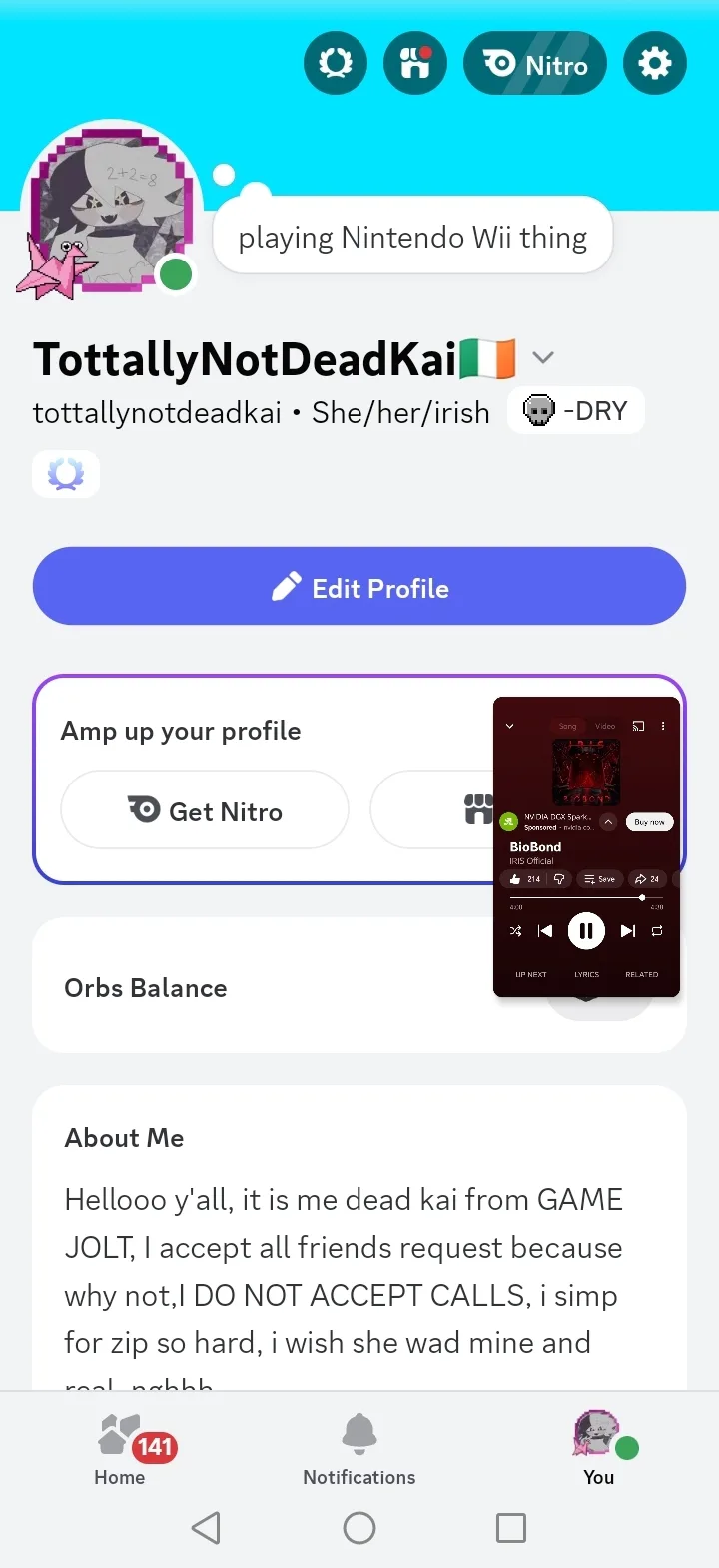The image size is (719, 1568).
Task: Tap the Orbs badge under the username
Action: coord(66,473)
